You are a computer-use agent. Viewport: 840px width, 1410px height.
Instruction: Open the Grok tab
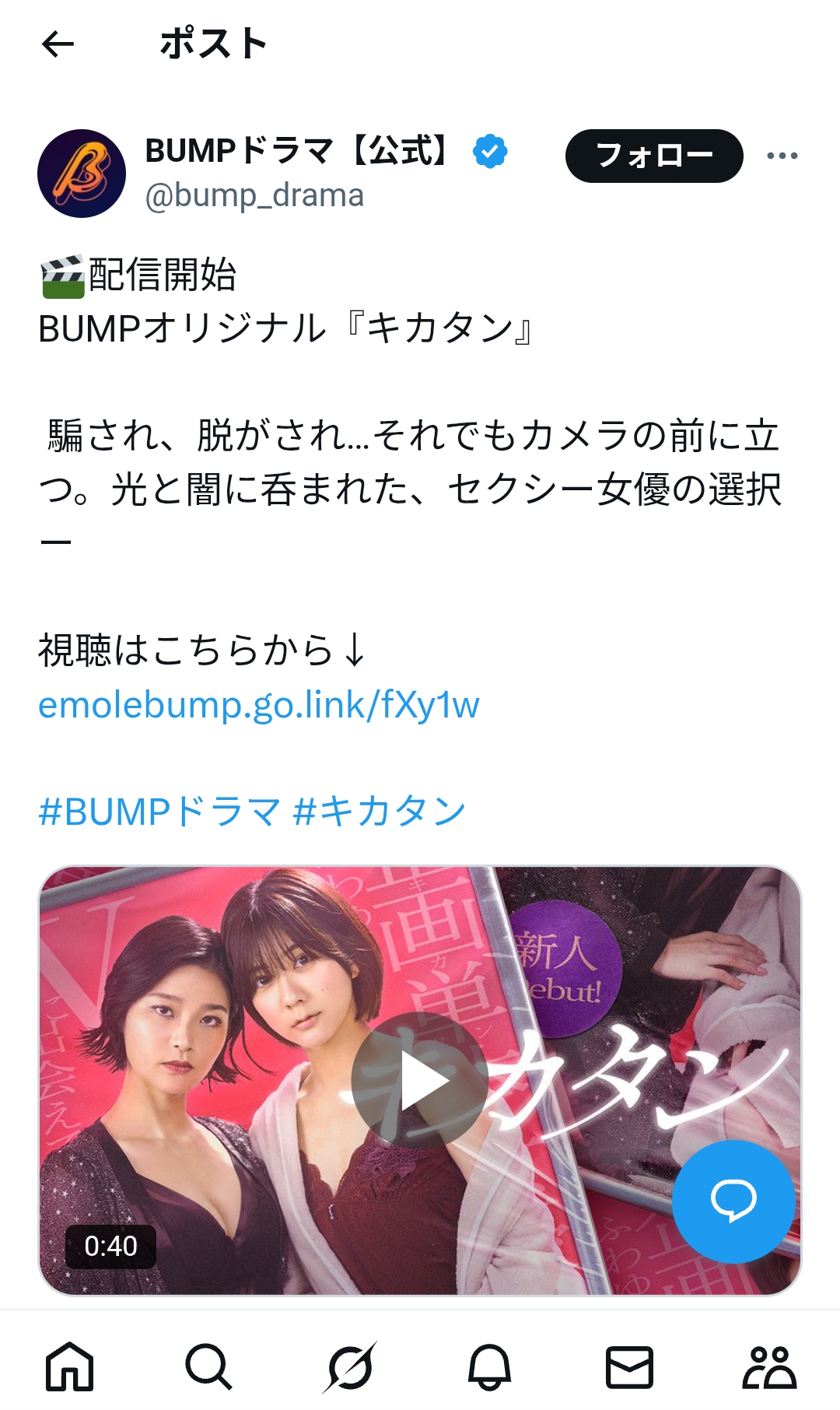tap(349, 1366)
